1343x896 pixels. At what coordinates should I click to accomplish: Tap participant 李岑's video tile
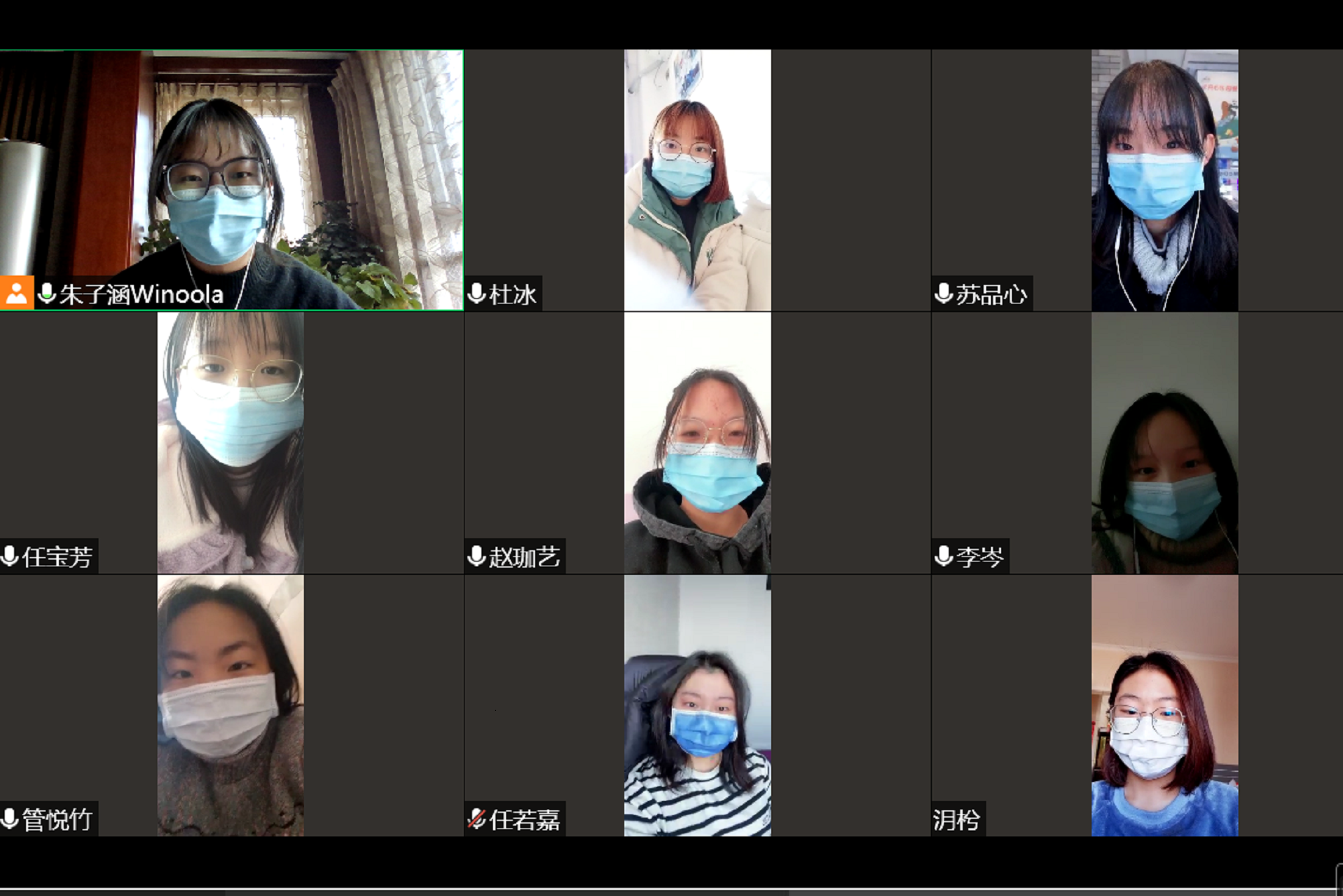pos(1165,442)
